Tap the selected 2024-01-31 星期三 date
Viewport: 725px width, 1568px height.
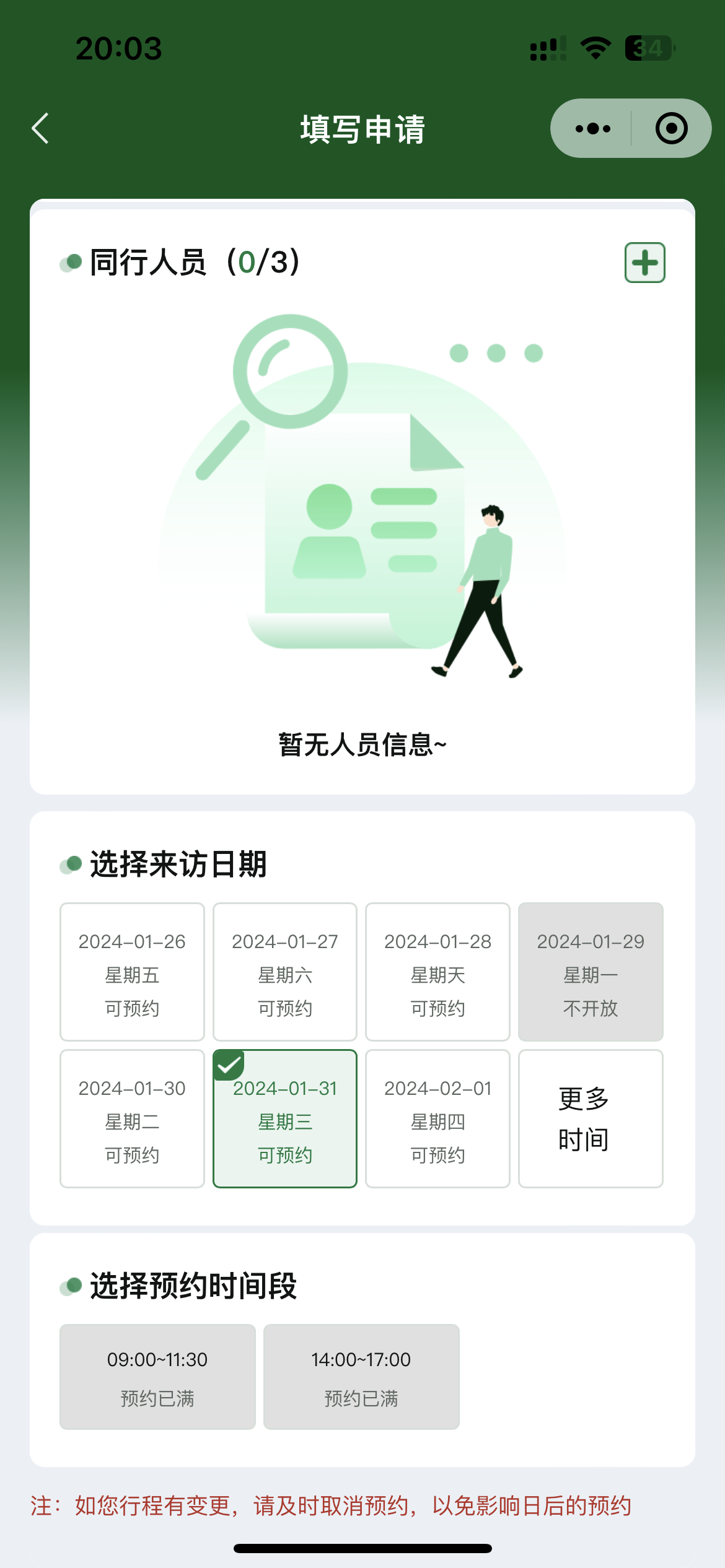click(x=285, y=1118)
